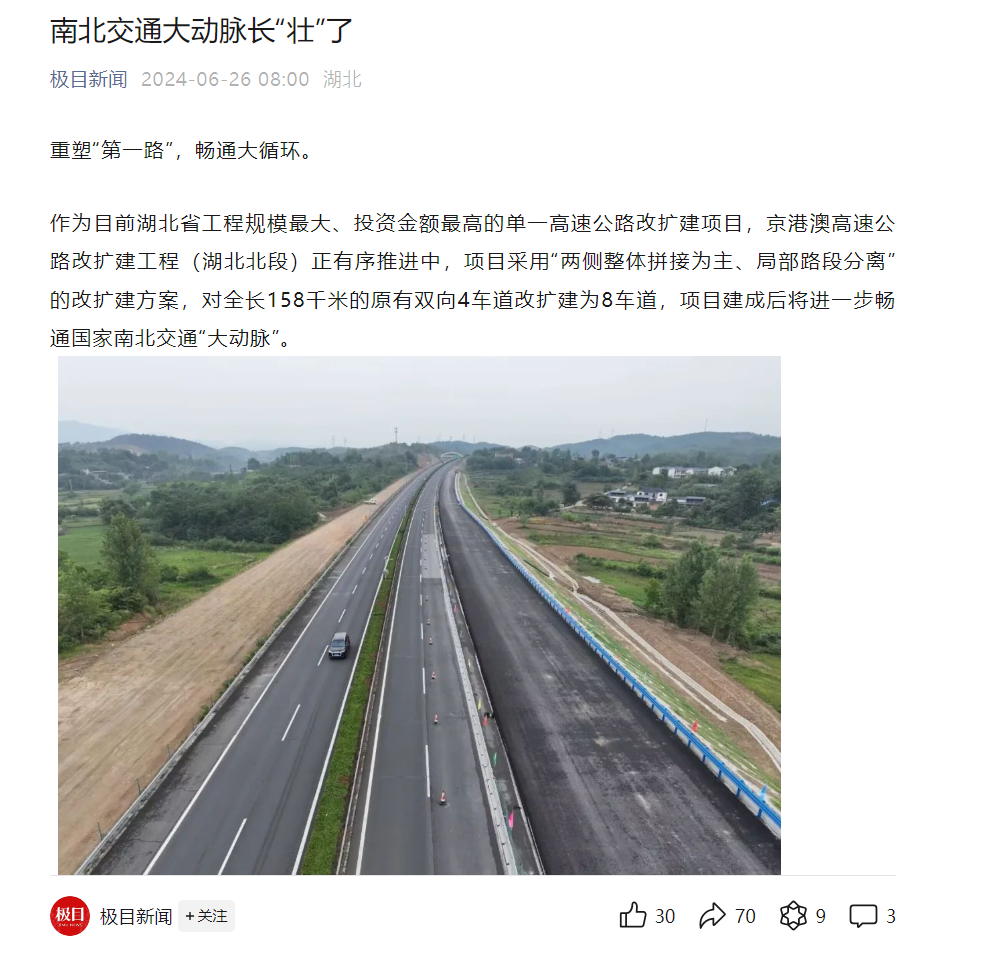The width and height of the screenshot is (1001, 955).
Task: View the highway photo in full
Action: tap(419, 615)
